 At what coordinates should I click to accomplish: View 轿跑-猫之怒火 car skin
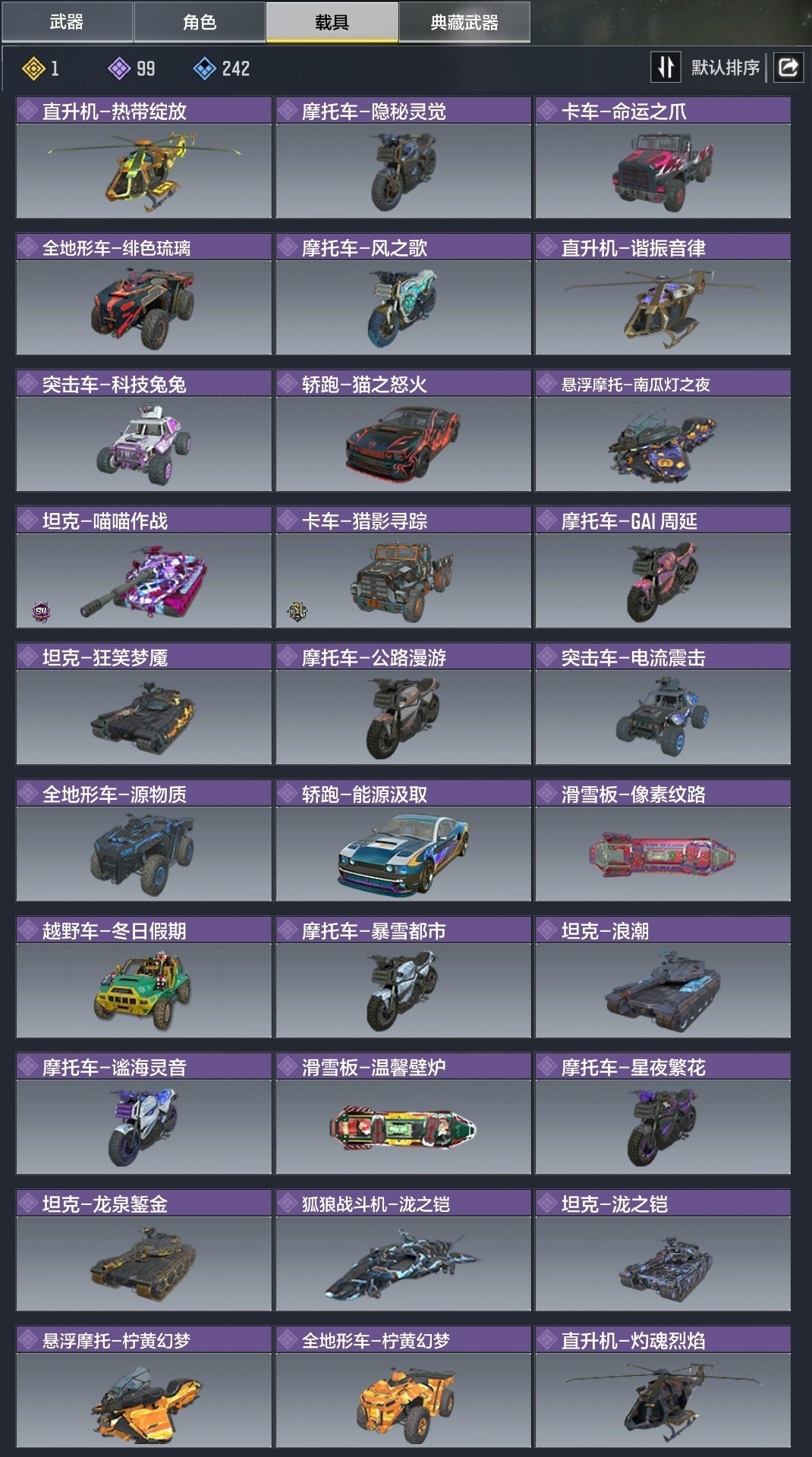[403, 431]
